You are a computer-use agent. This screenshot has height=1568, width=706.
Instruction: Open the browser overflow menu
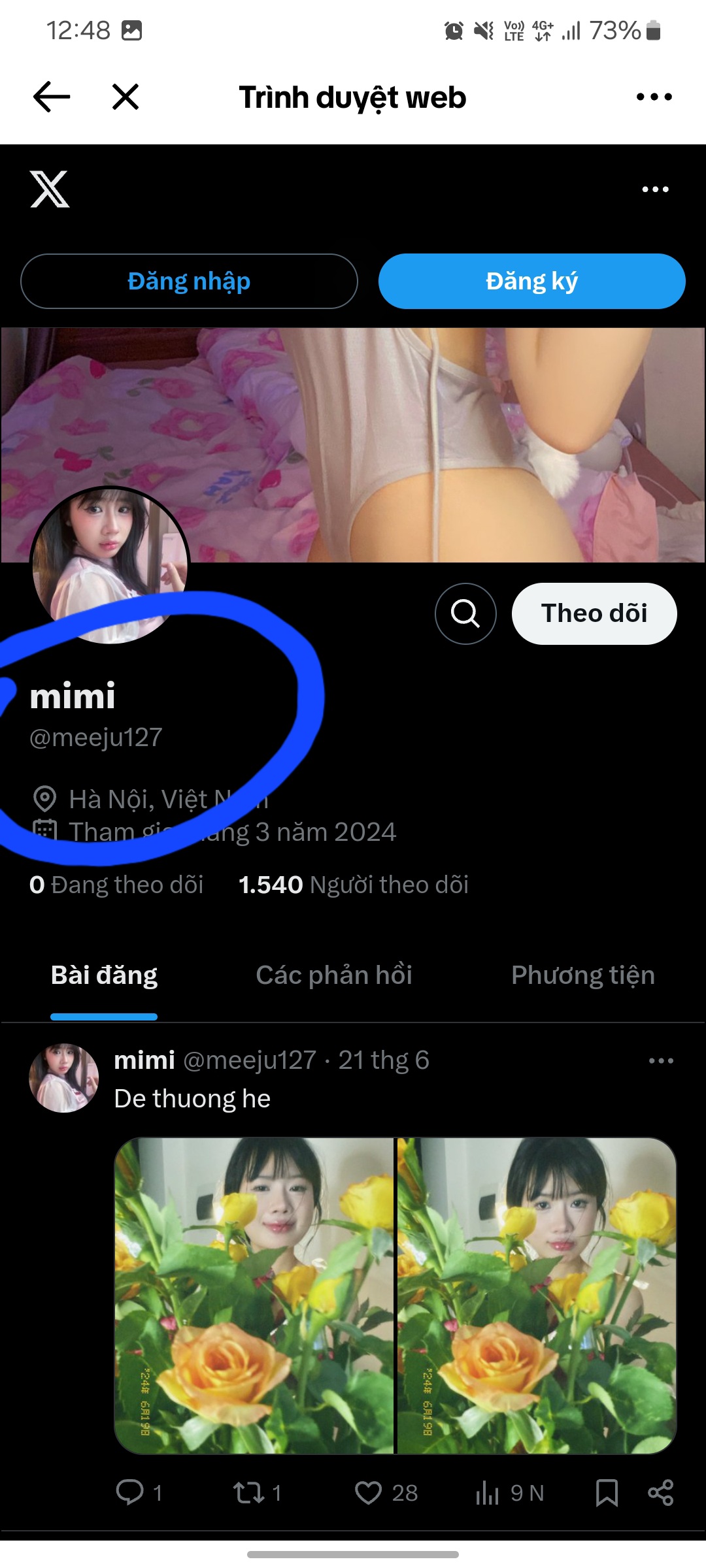coord(654,97)
